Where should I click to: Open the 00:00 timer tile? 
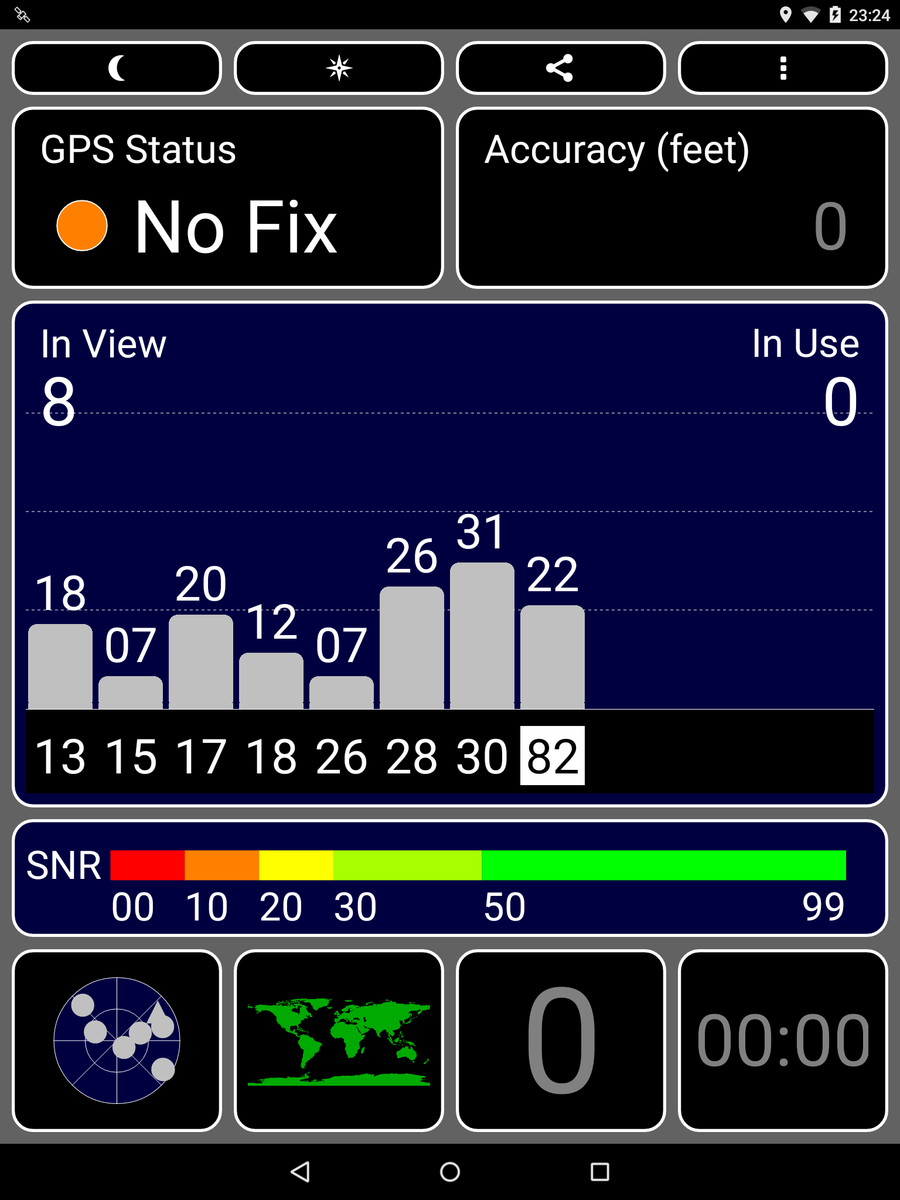click(x=782, y=1040)
